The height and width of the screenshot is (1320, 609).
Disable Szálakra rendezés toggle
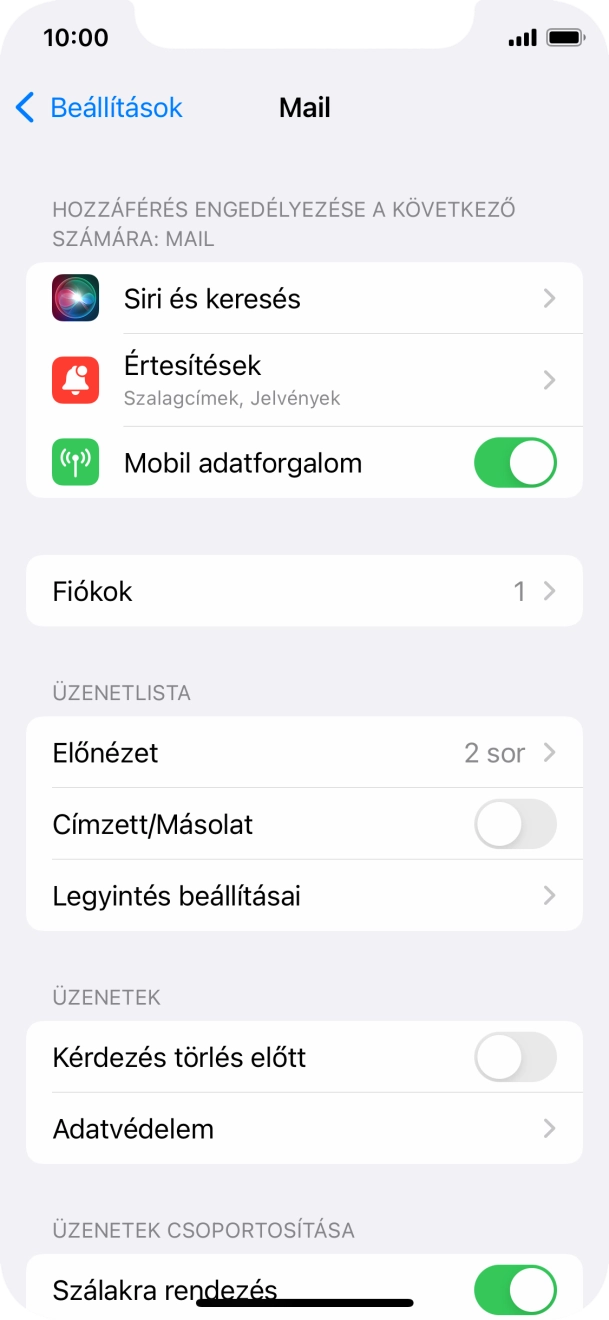514,1289
